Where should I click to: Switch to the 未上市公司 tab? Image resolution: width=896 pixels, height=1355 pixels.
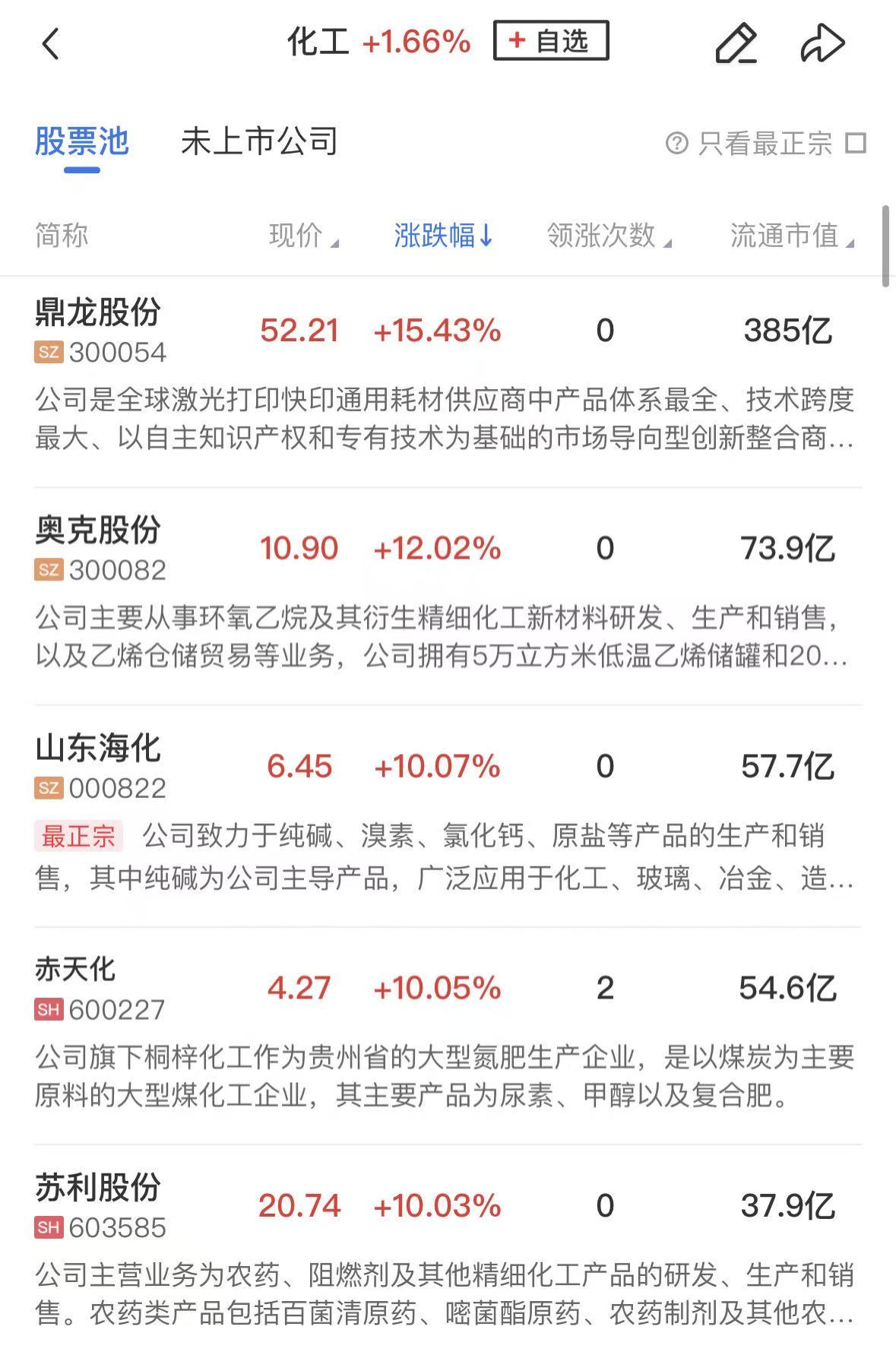259,142
